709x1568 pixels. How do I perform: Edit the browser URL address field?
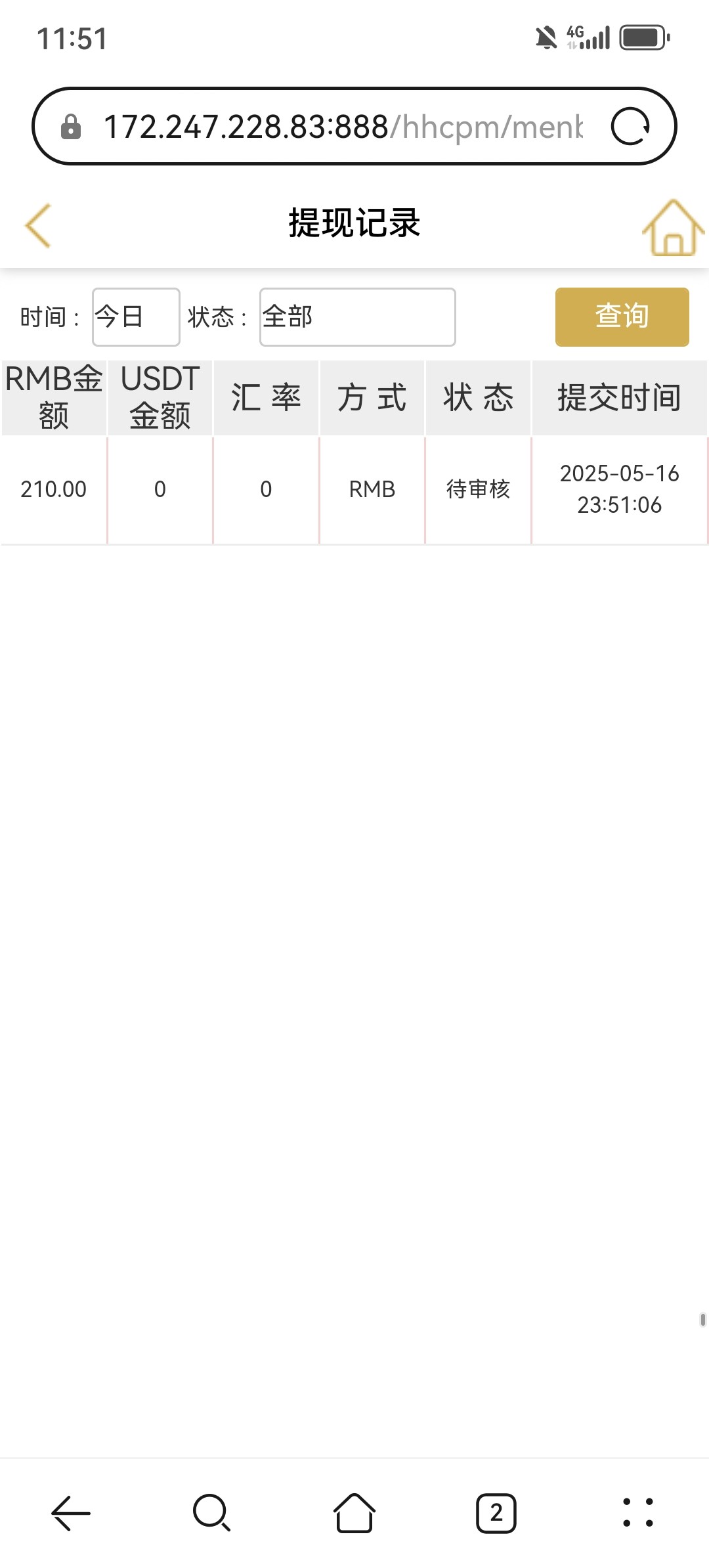(x=343, y=127)
